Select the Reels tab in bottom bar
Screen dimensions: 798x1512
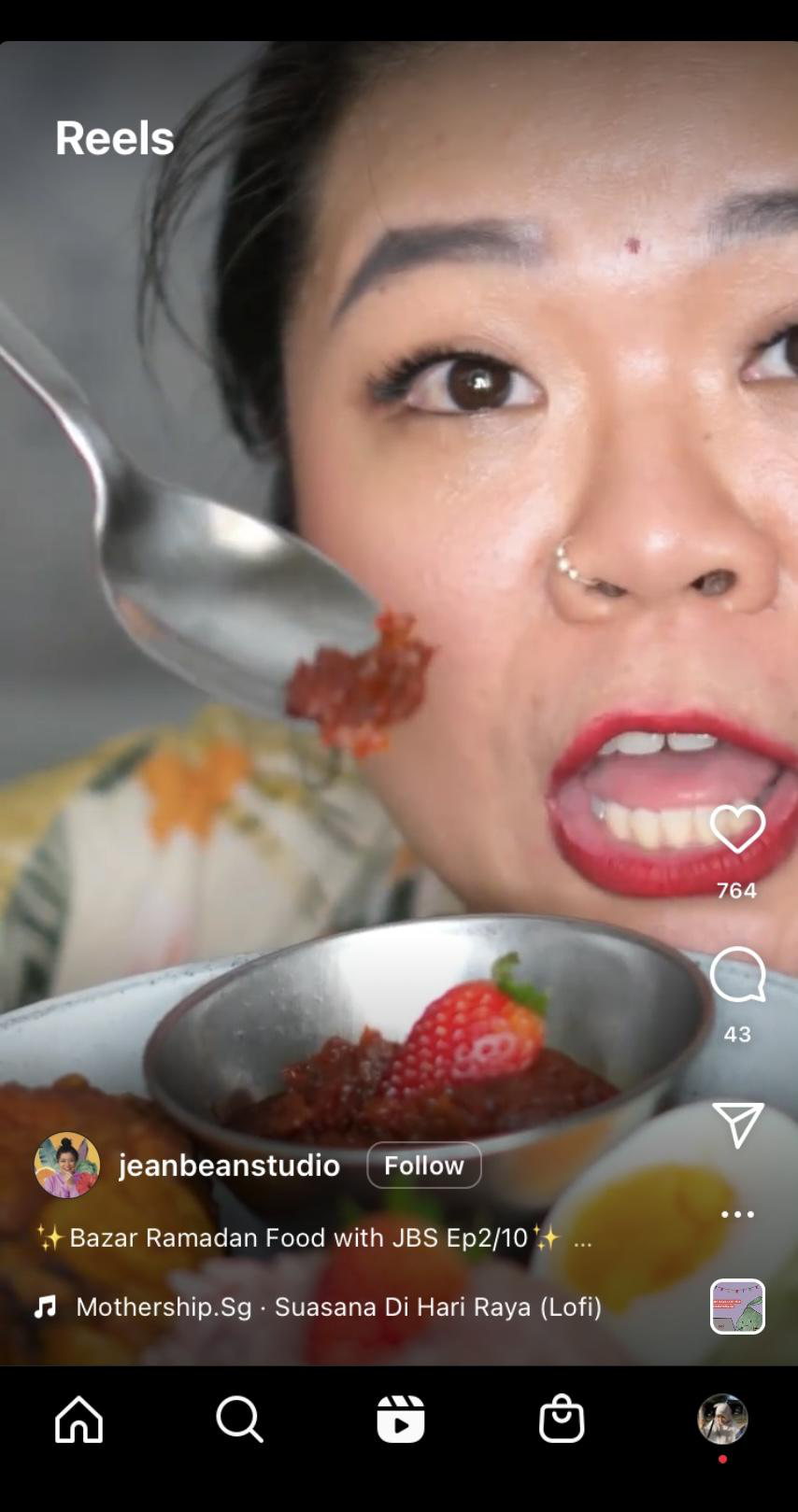tap(400, 1420)
